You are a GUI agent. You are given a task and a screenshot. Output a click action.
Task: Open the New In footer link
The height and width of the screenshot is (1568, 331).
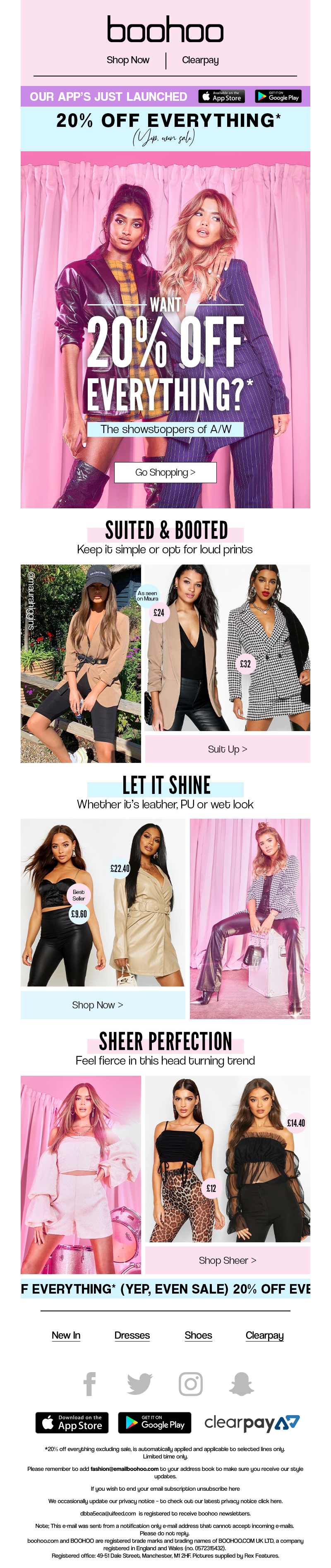[x=66, y=1335]
